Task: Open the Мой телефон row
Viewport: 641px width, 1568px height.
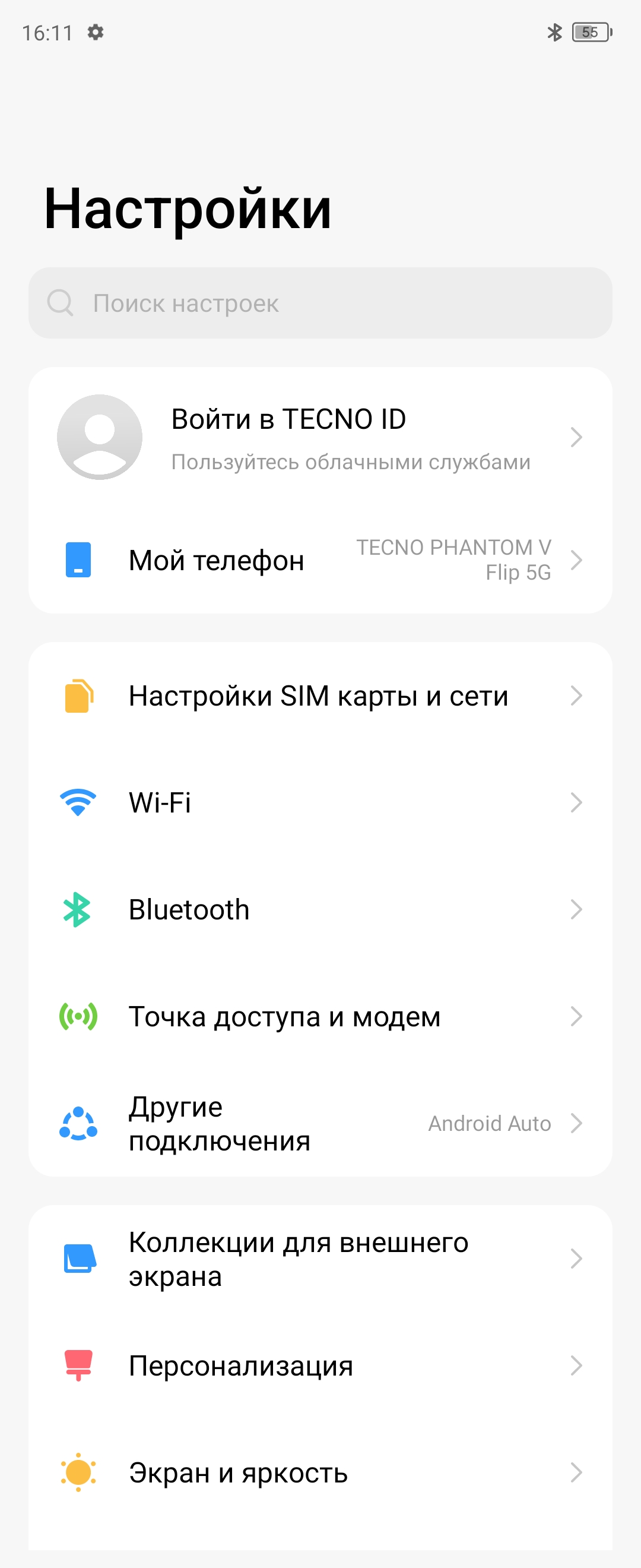Action: (x=320, y=560)
